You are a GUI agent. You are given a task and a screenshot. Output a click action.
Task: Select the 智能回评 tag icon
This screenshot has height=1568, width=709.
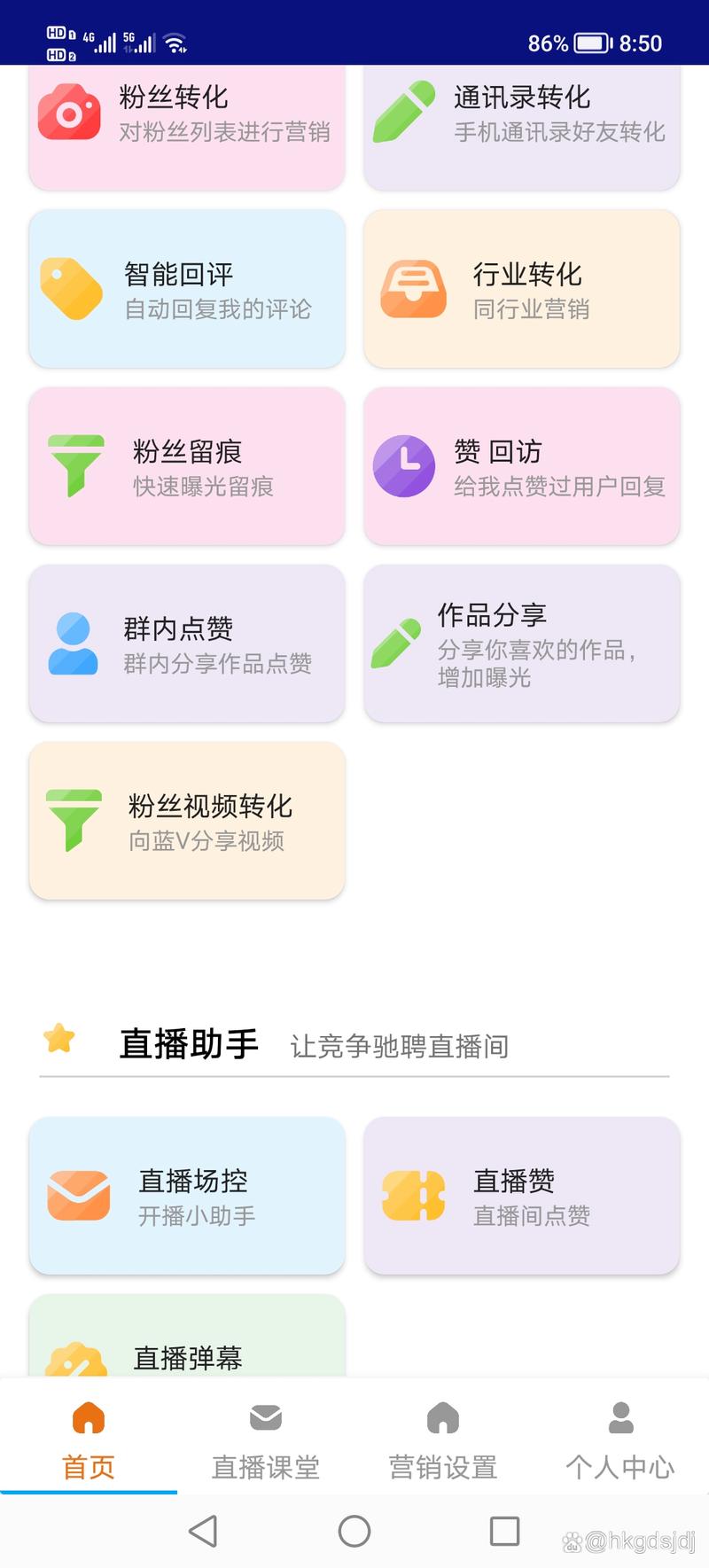72,289
